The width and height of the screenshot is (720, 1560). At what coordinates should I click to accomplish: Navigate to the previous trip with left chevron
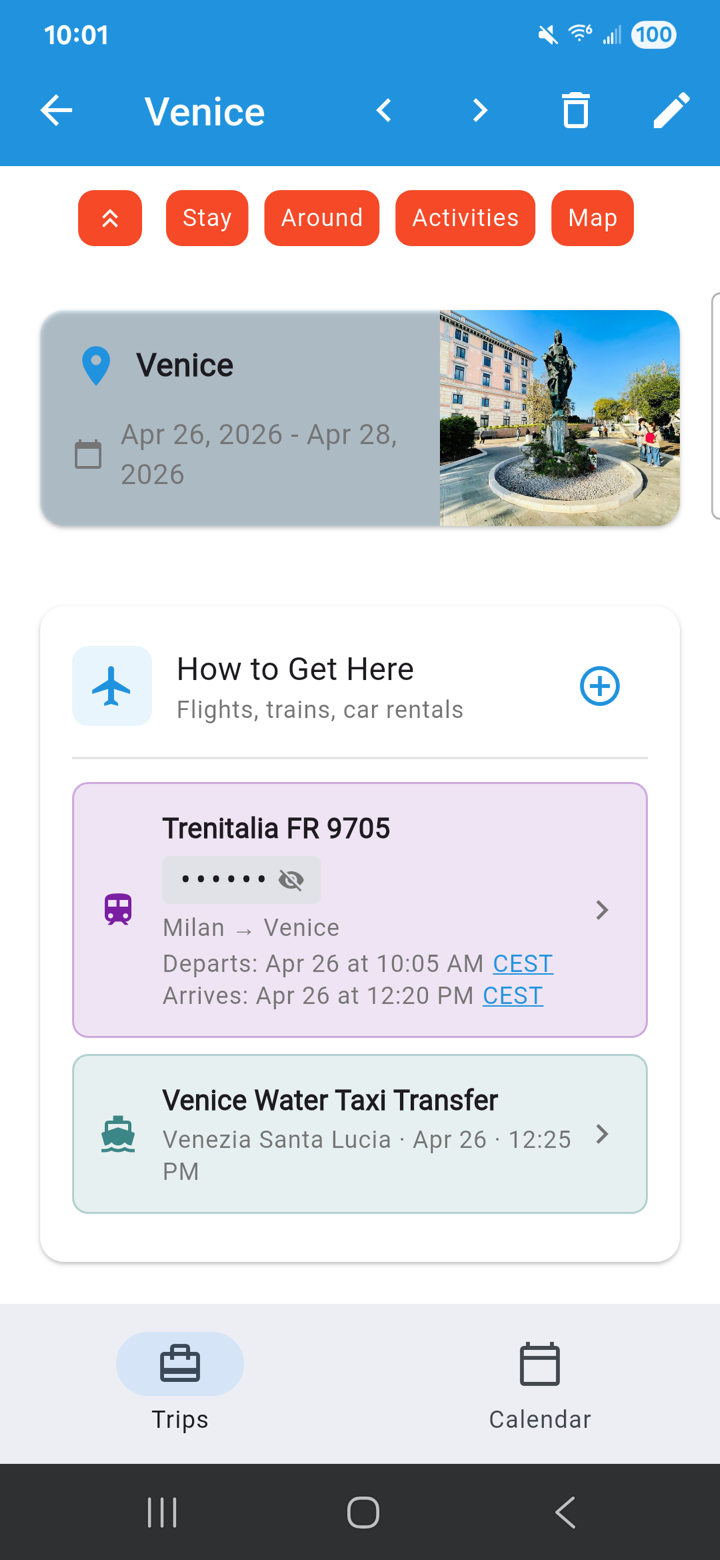coord(383,111)
